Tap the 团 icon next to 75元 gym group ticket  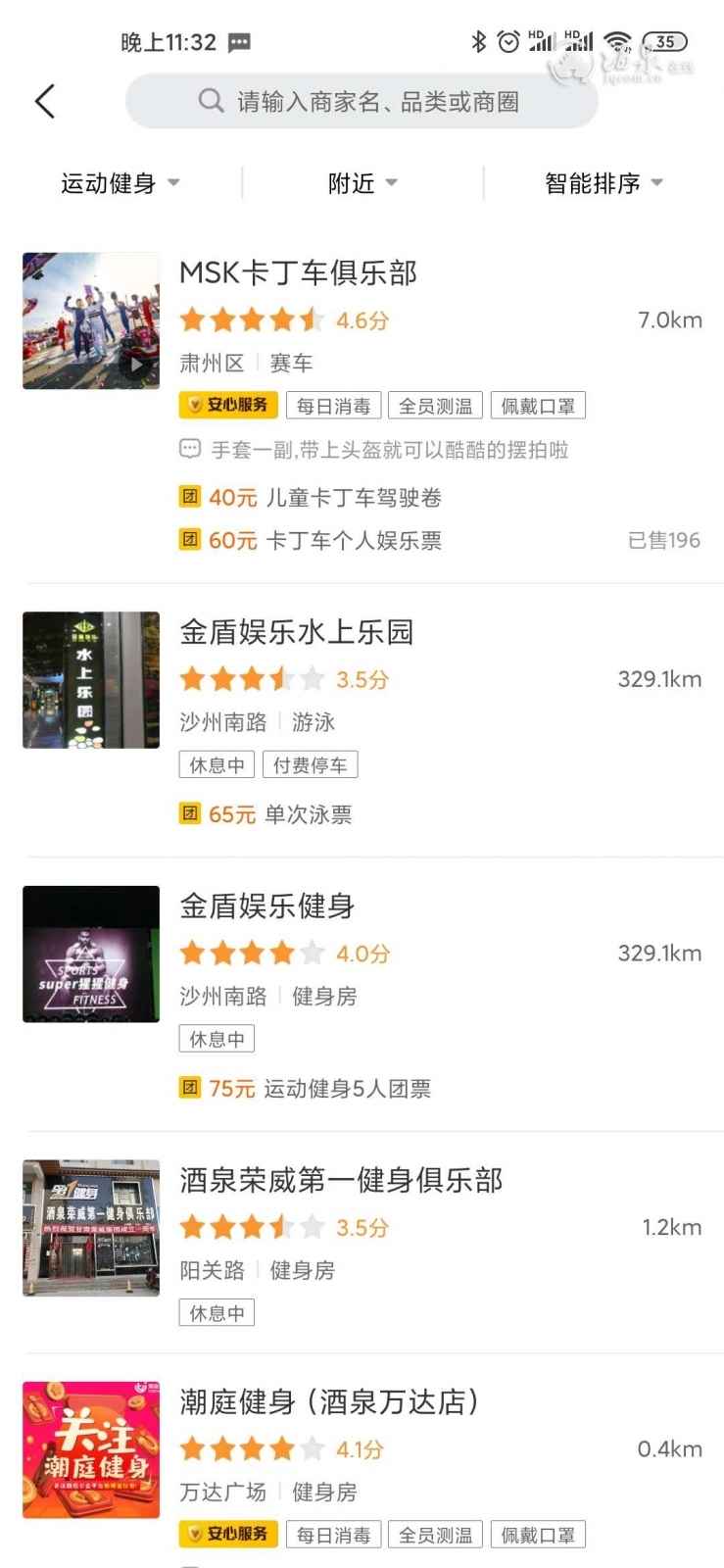(x=191, y=1088)
